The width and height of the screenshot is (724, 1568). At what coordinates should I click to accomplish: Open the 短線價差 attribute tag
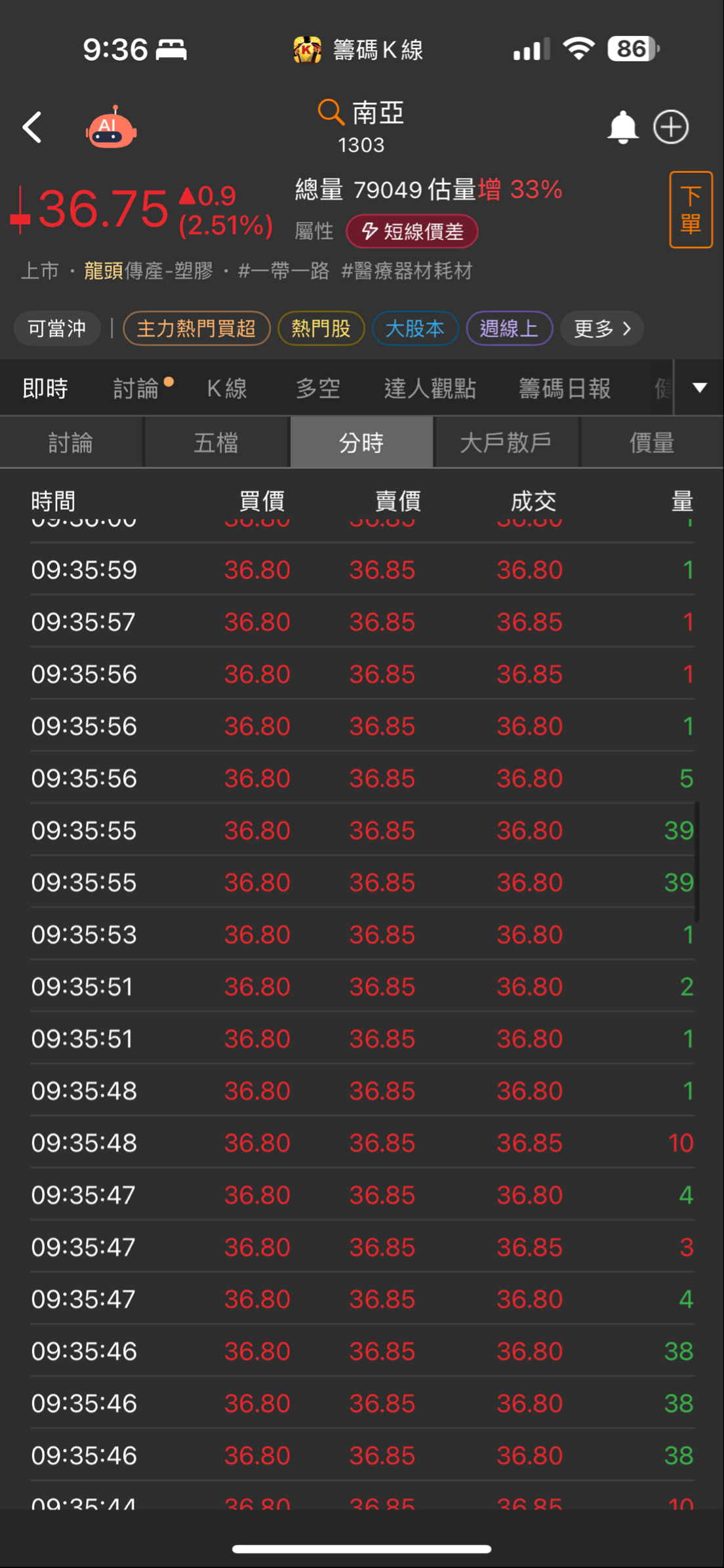click(412, 231)
